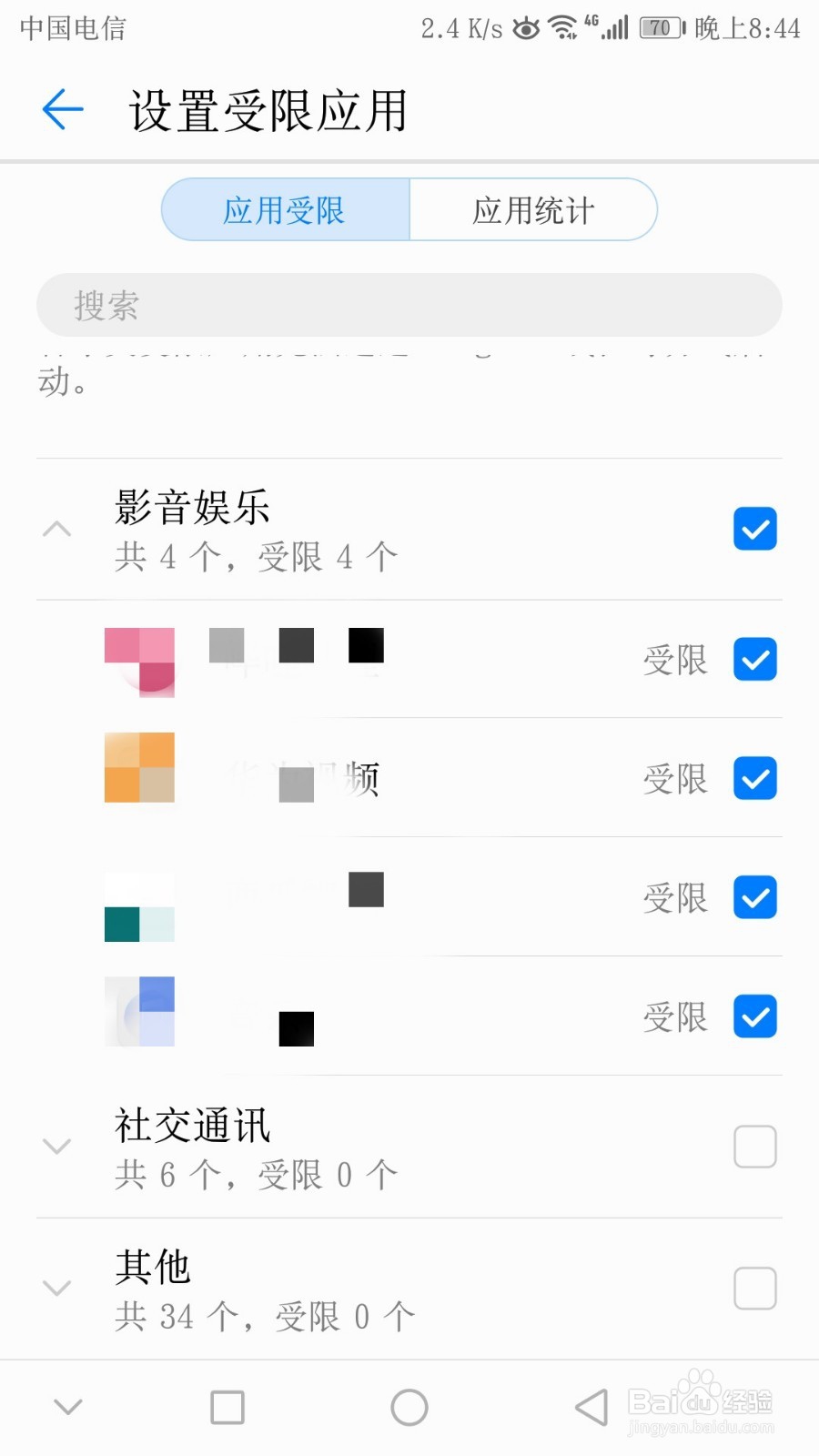Select the 应用受限 tab
Image resolution: width=819 pixels, height=1456 pixels.
coord(285,210)
